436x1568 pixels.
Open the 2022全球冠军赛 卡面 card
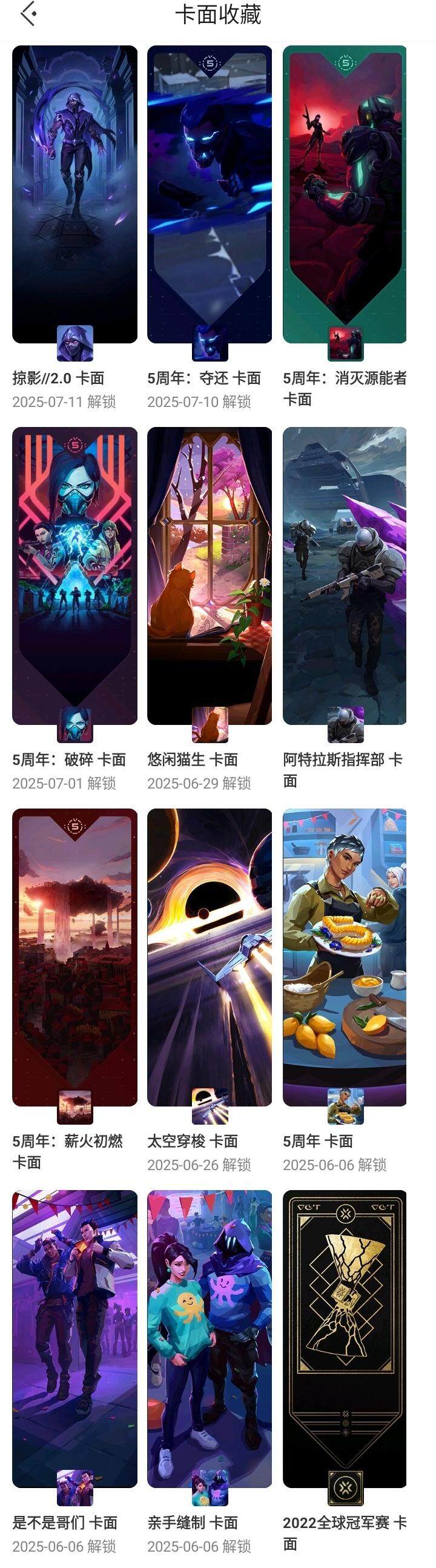pos(345,1339)
